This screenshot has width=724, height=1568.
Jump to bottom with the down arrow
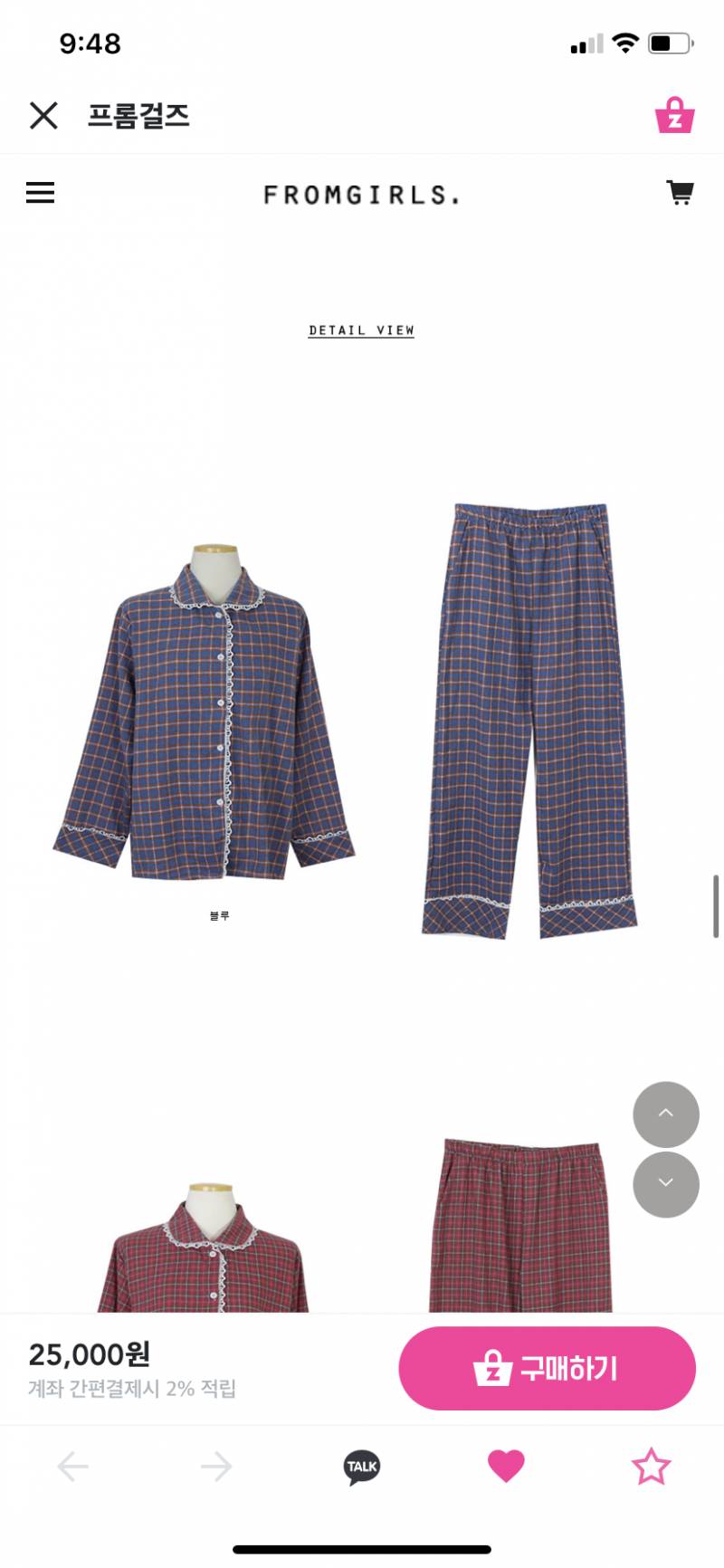665,1183
